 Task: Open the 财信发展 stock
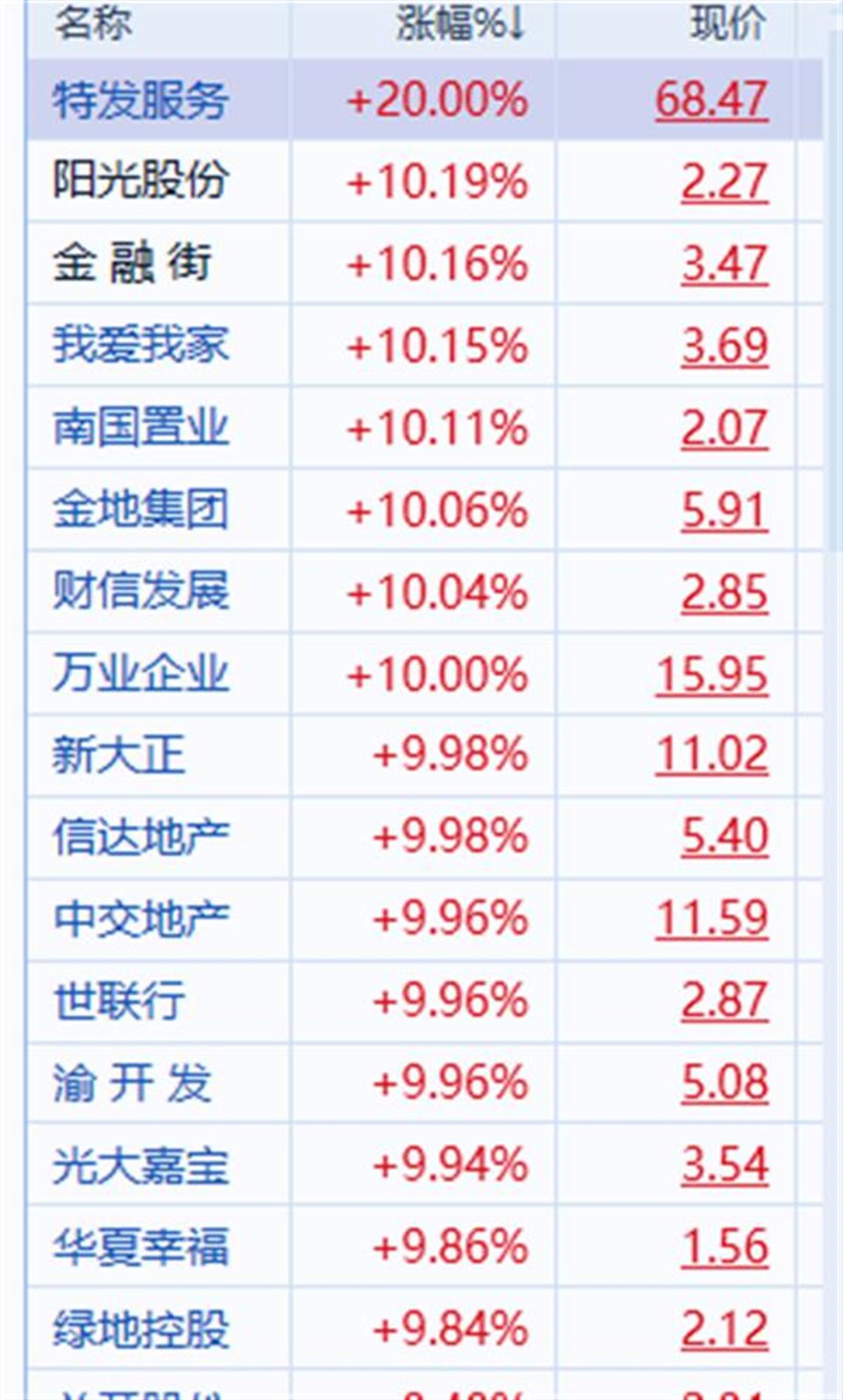pyautogui.click(x=140, y=591)
